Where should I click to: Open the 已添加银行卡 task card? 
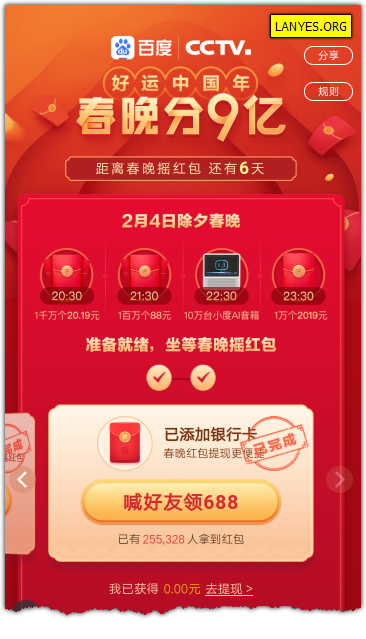181,483
